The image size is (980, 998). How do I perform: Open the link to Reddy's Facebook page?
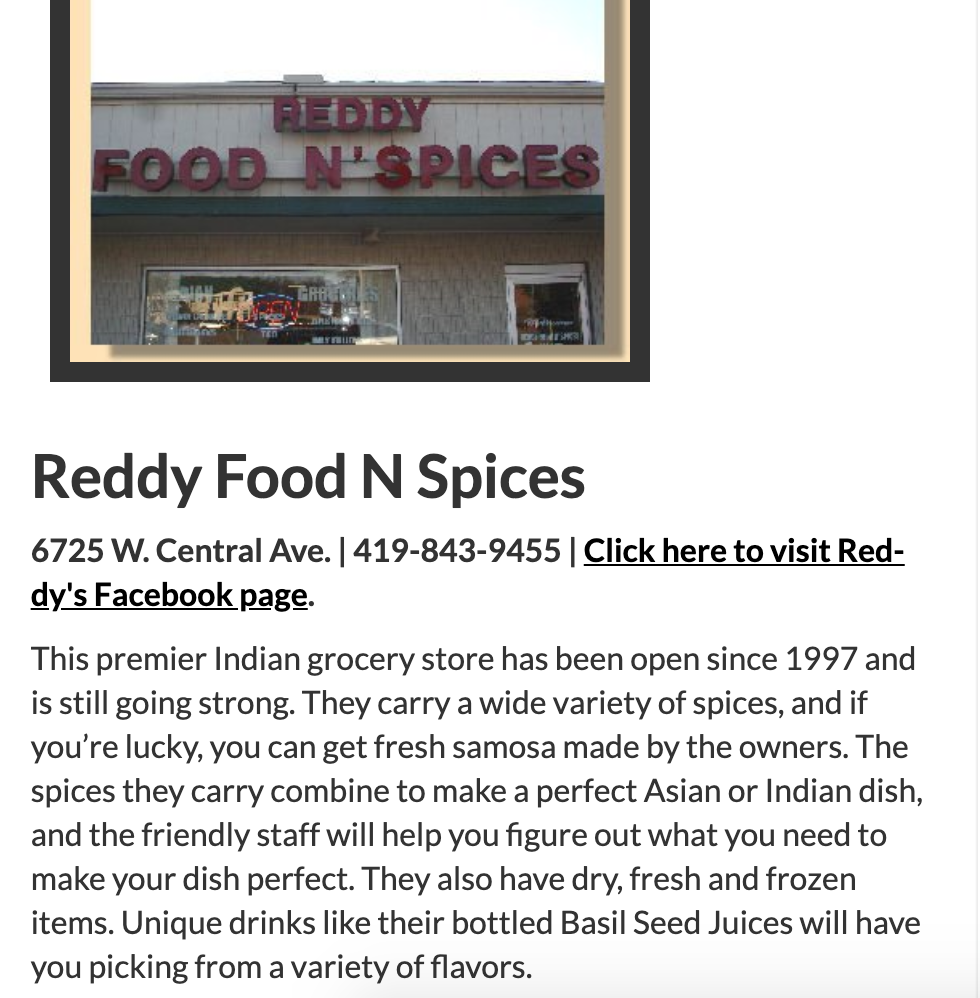743,551
